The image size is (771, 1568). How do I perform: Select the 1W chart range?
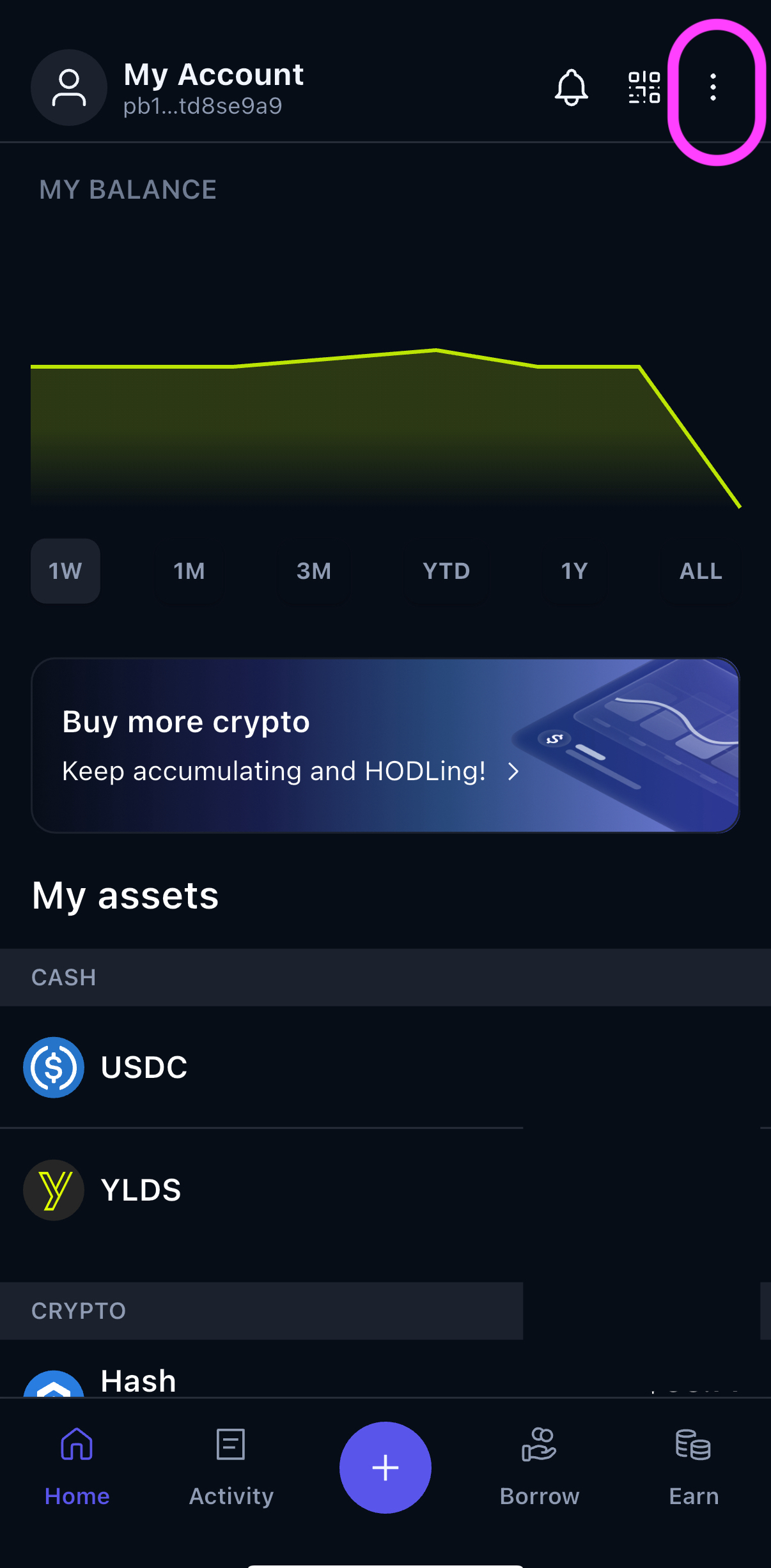tap(65, 571)
